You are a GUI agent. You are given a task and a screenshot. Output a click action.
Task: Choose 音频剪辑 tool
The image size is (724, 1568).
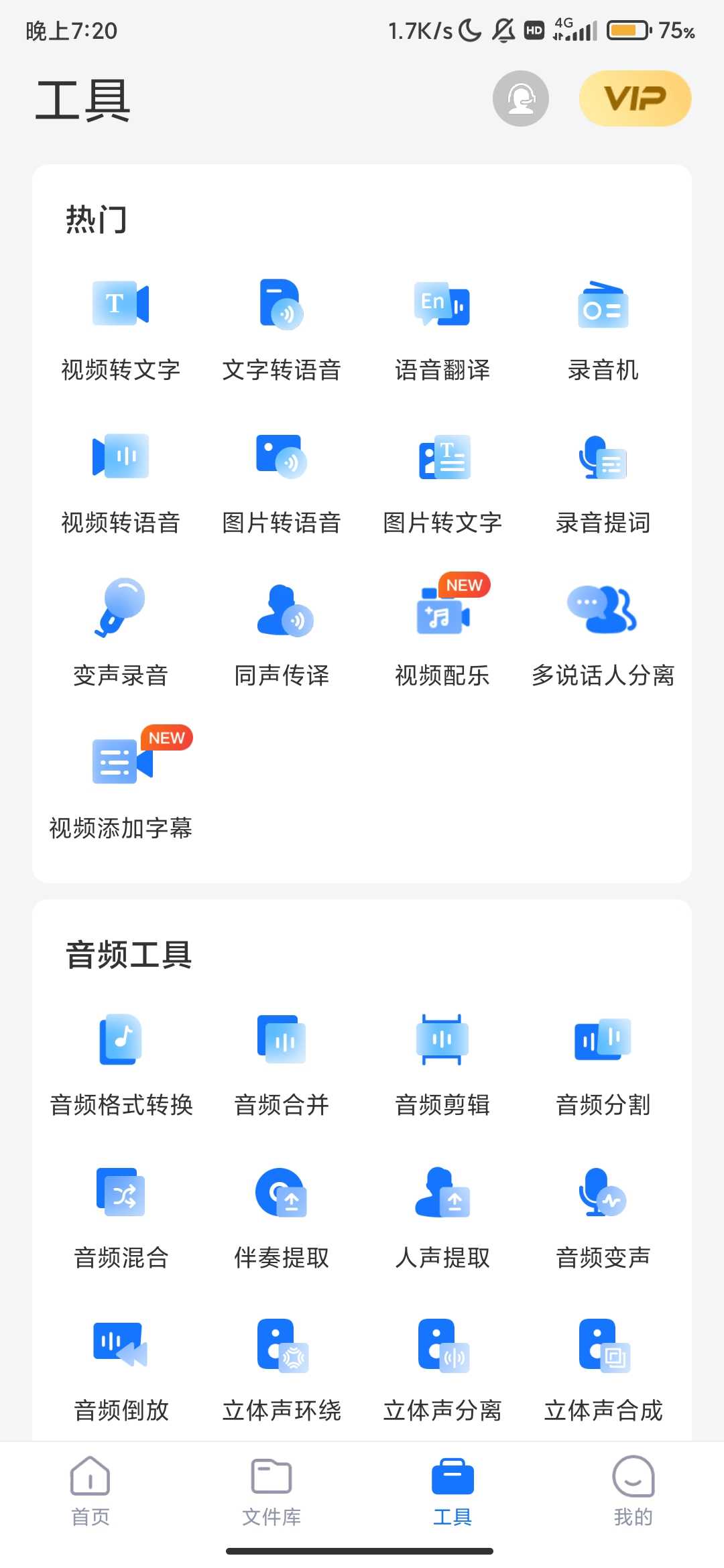[442, 1066]
